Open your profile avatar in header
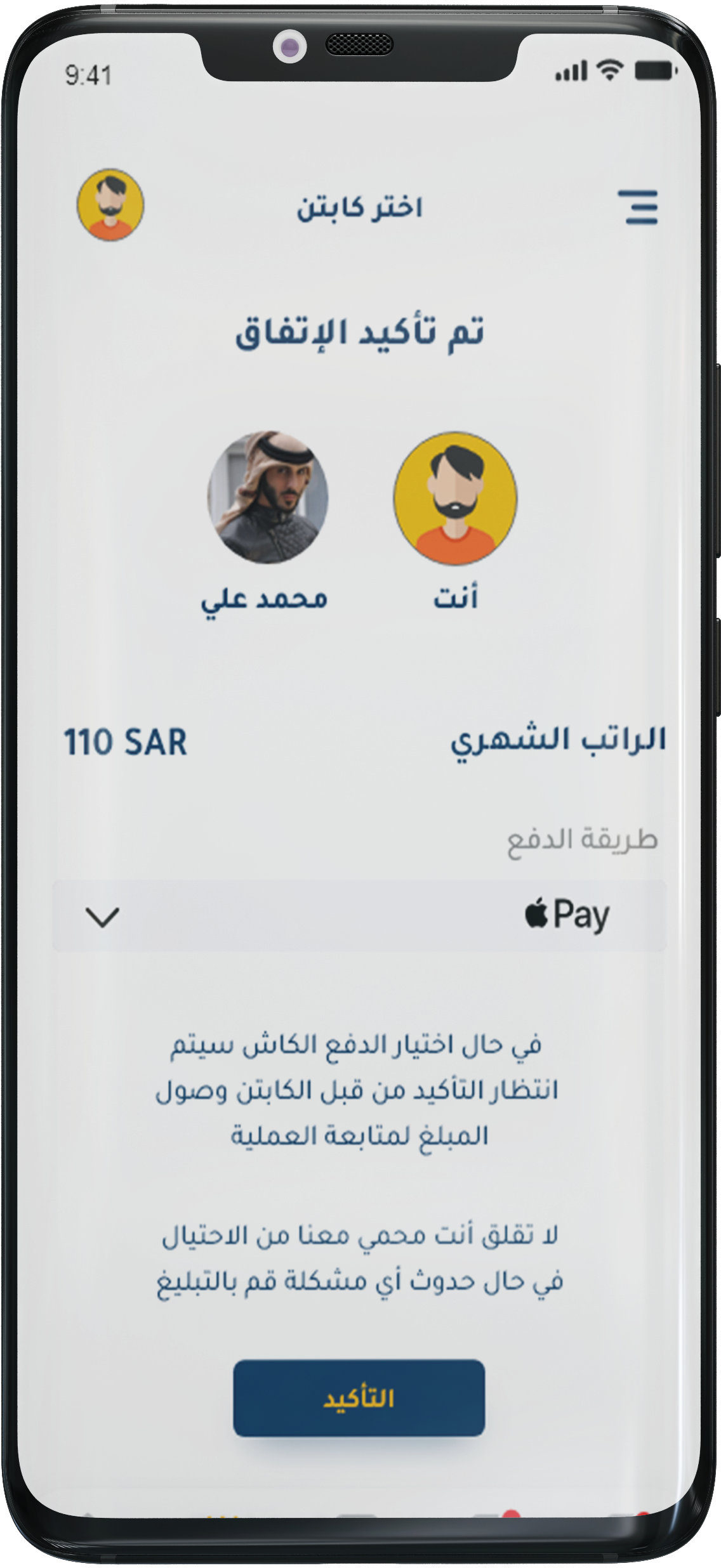This screenshot has width=721, height=1568. pos(110,204)
